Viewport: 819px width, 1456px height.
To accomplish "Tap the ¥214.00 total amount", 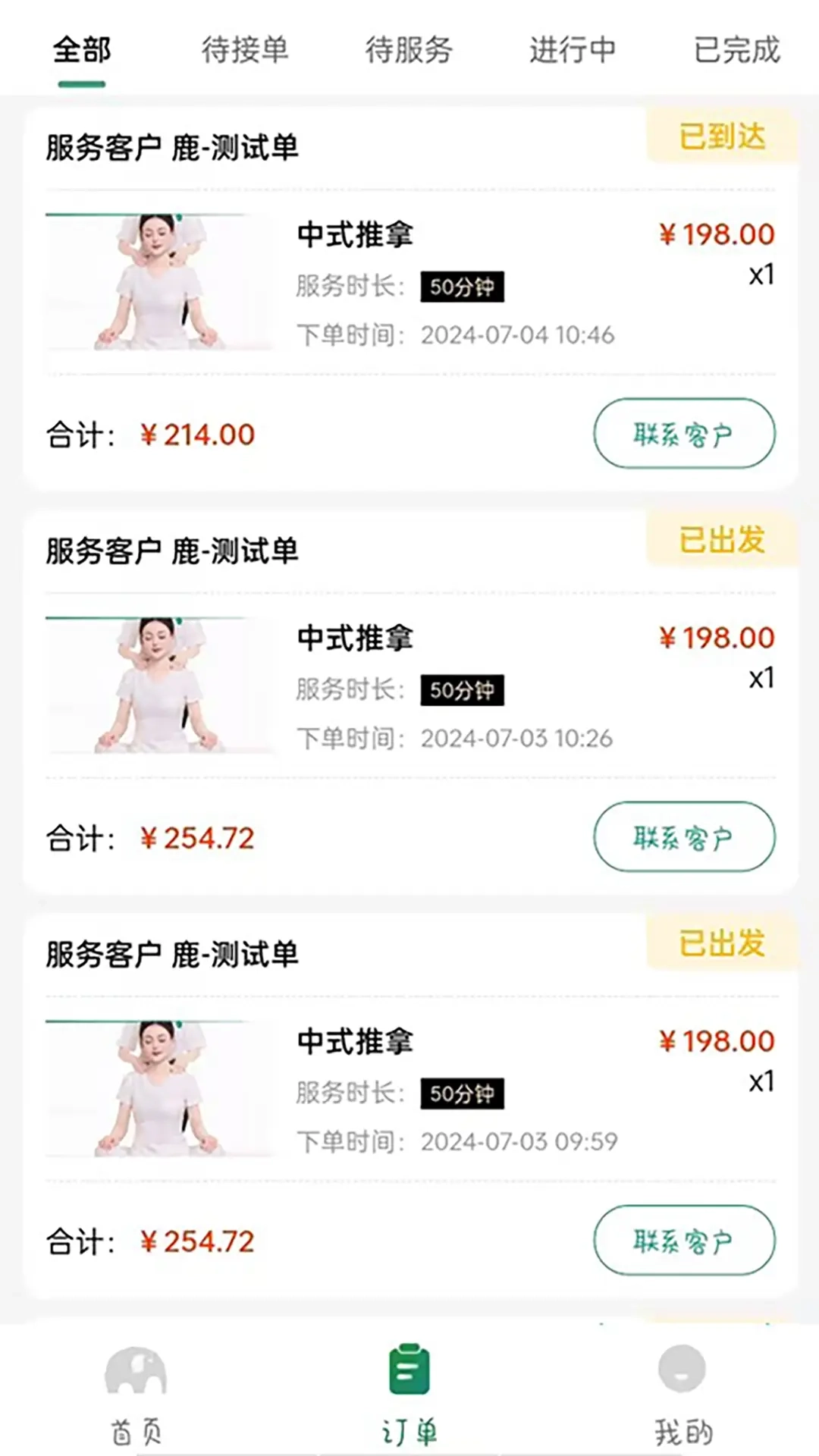I will click(196, 435).
